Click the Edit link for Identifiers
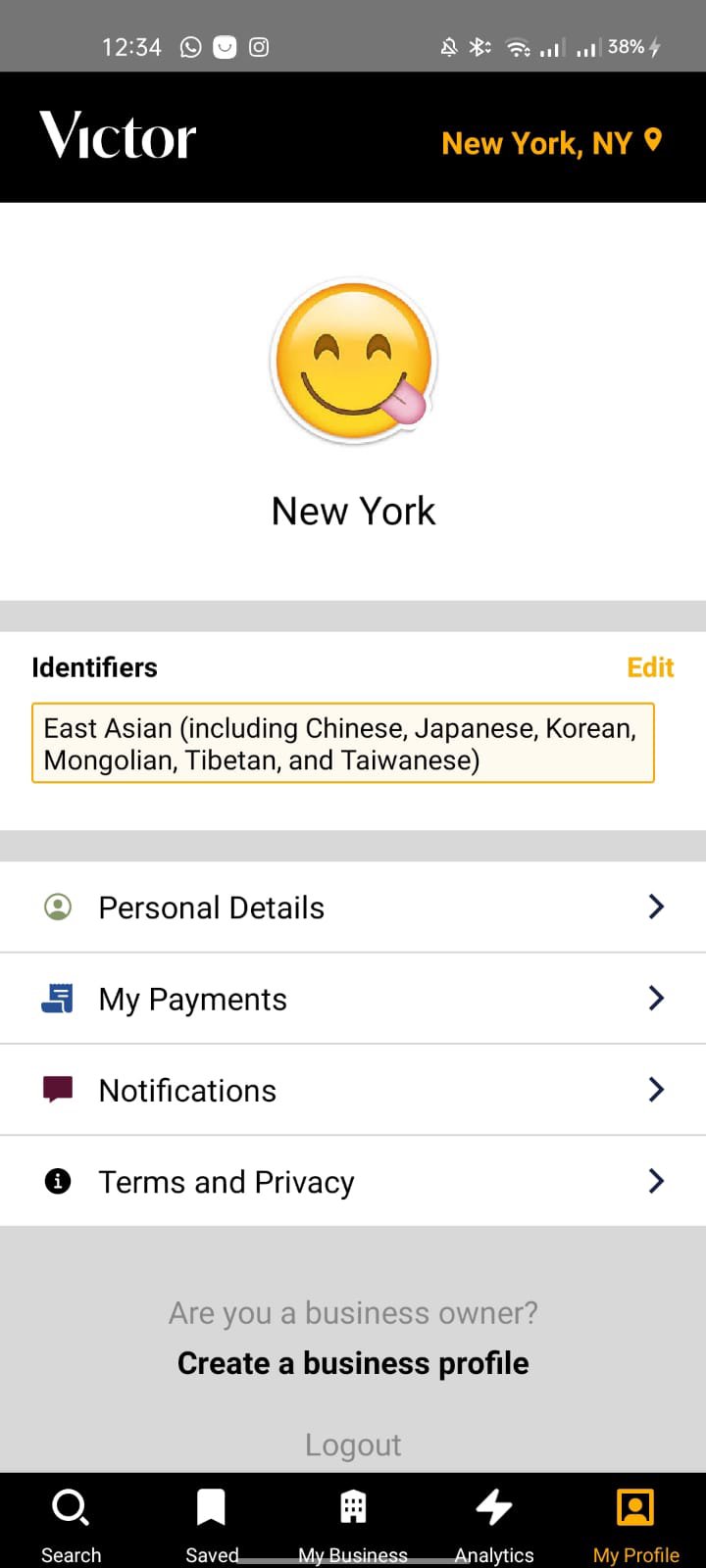Screen dimensions: 706x1568 pyautogui.click(x=650, y=667)
